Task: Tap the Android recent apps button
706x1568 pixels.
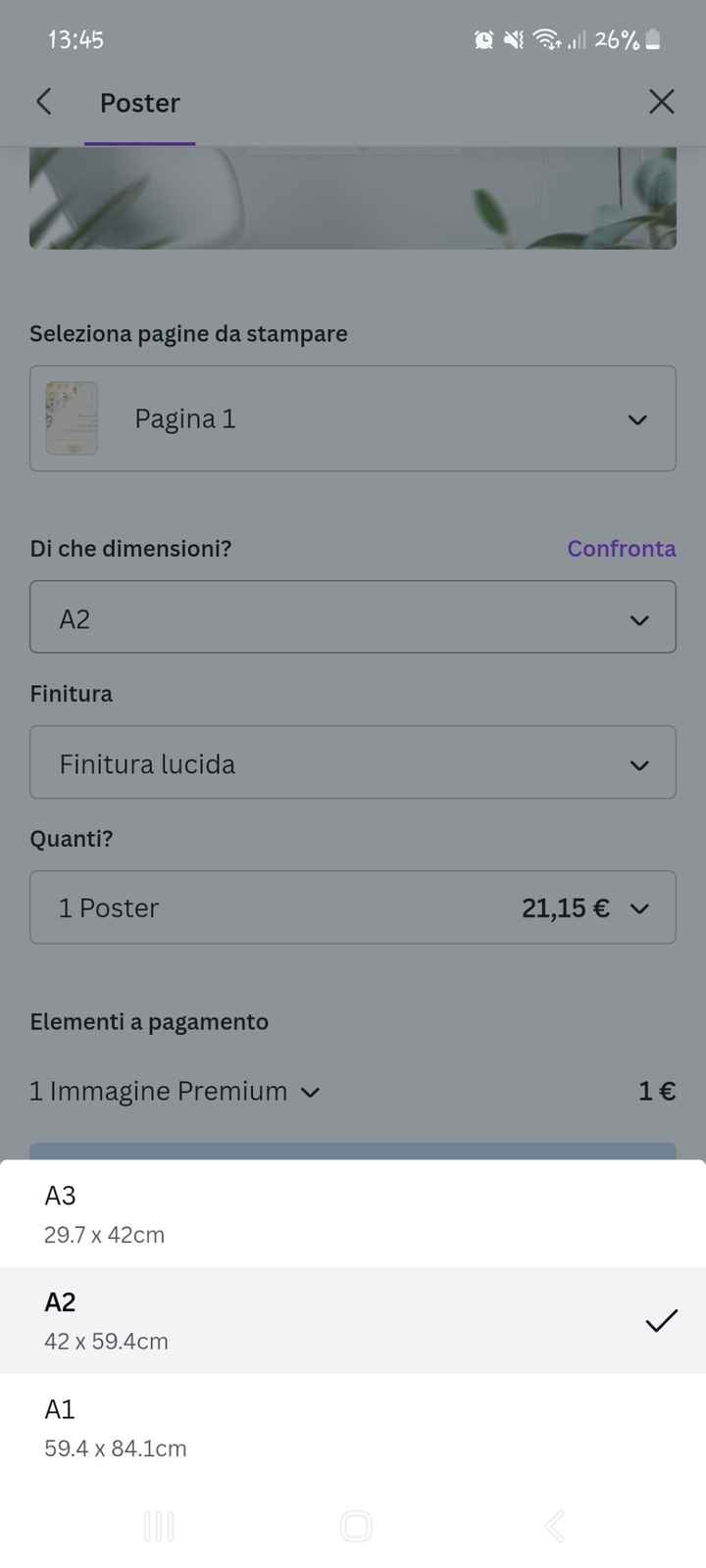Action: click(158, 1525)
